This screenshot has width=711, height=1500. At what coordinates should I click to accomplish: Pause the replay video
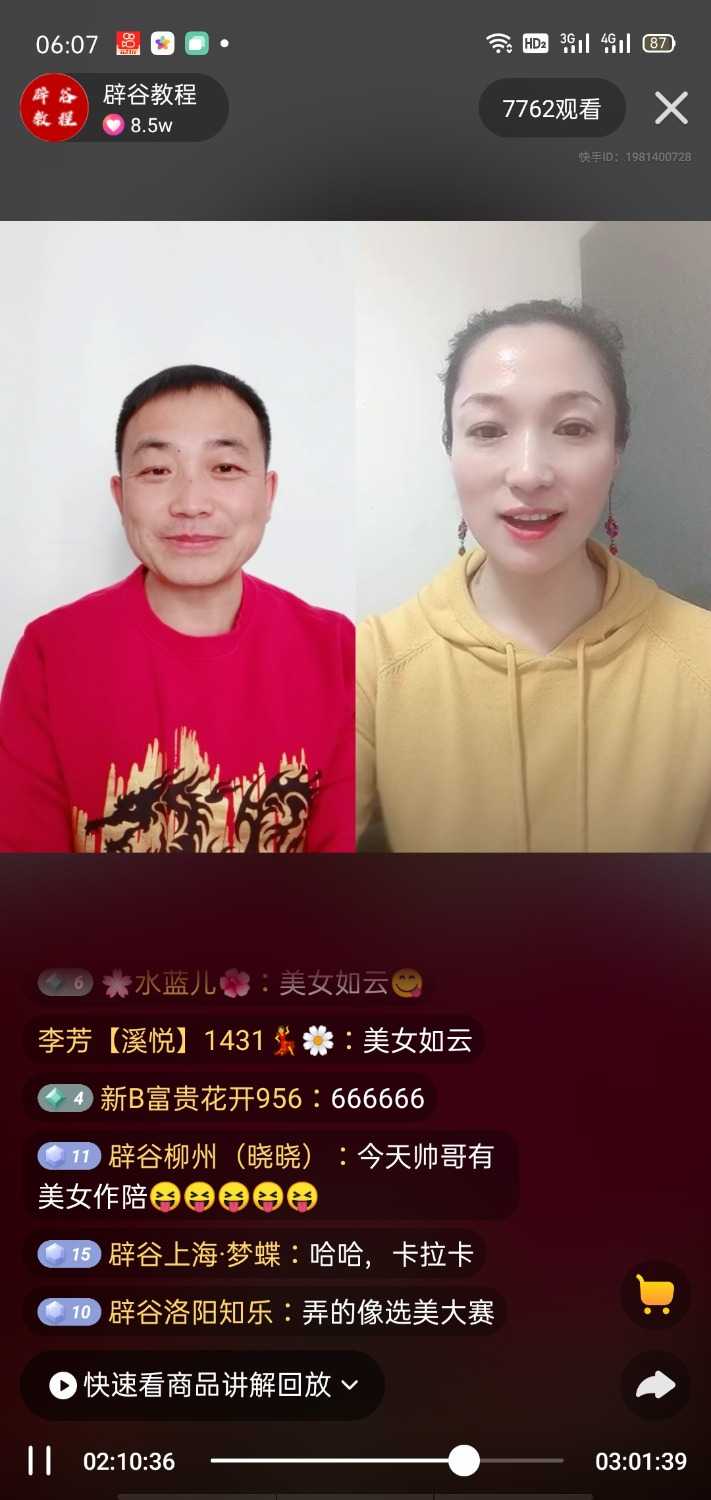[x=40, y=1461]
